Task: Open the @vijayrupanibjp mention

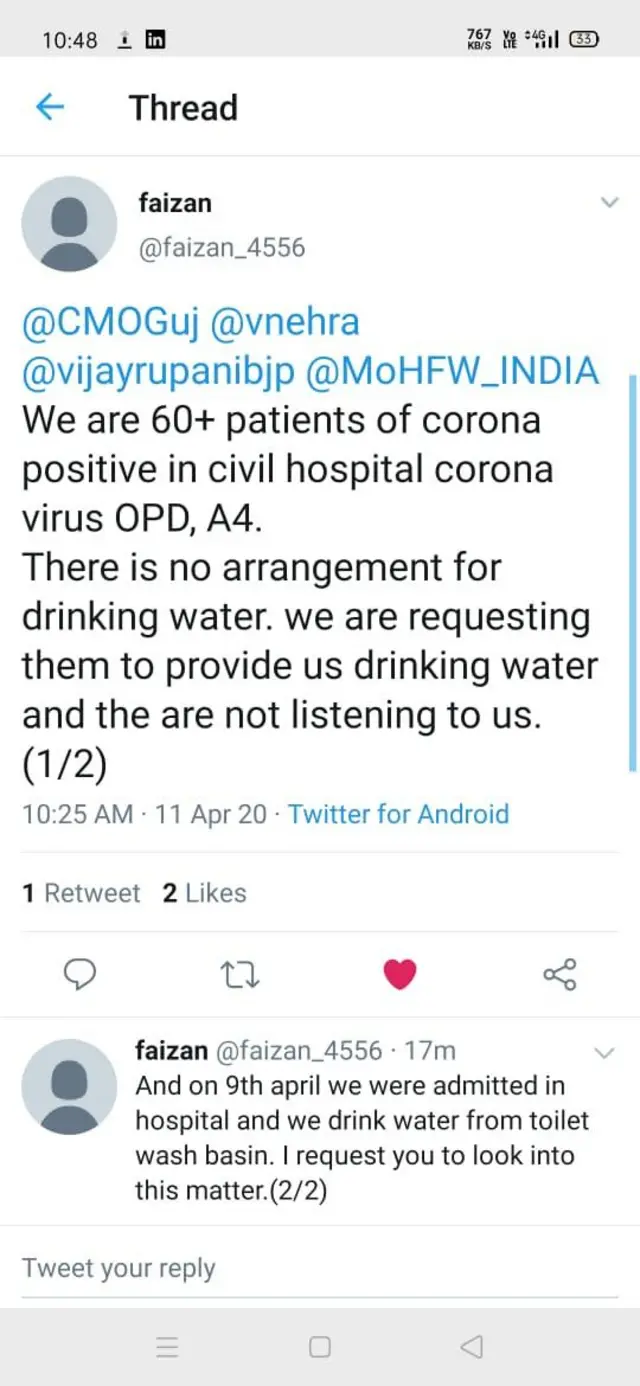Action: click(158, 371)
